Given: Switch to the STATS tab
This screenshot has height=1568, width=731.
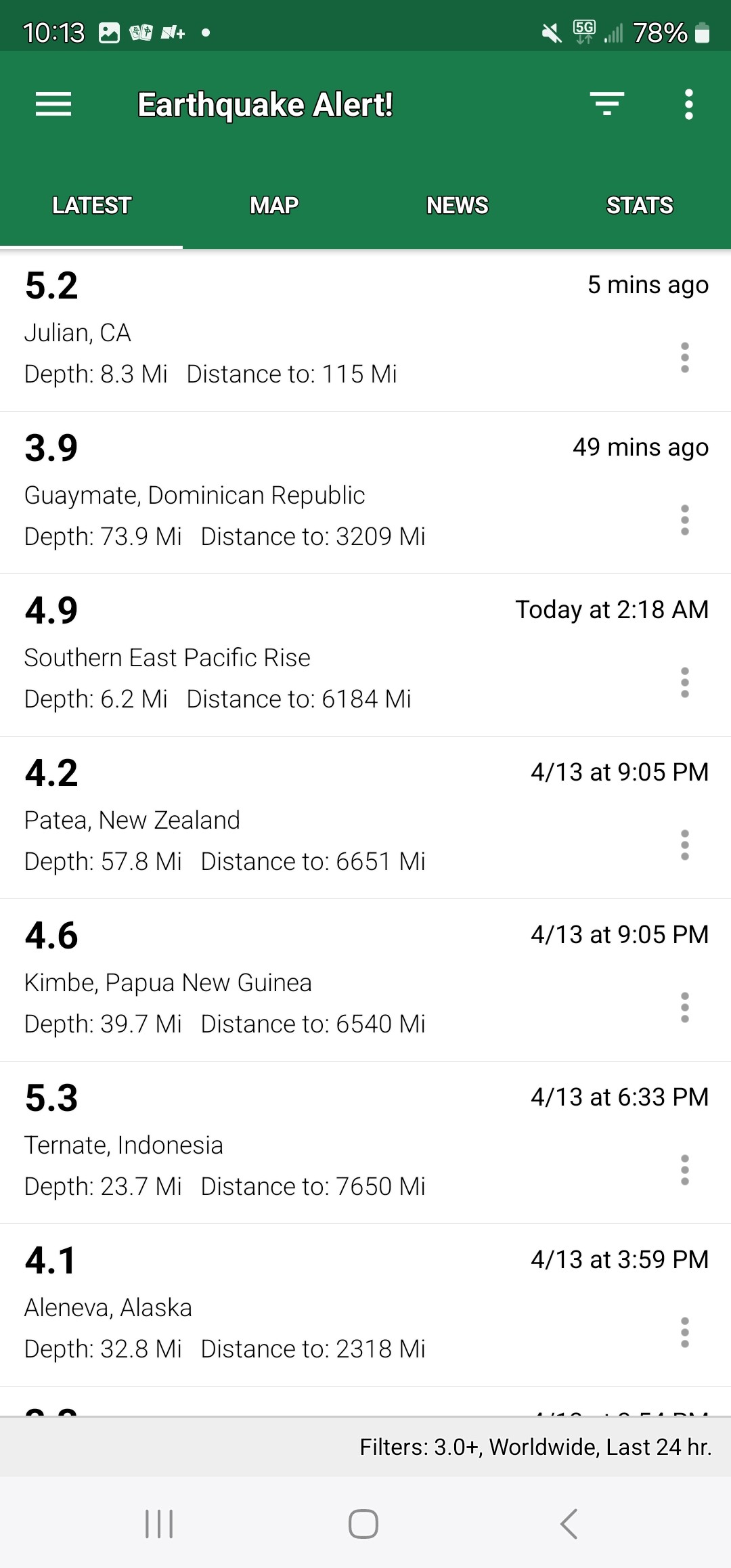Looking at the screenshot, I should (640, 205).
